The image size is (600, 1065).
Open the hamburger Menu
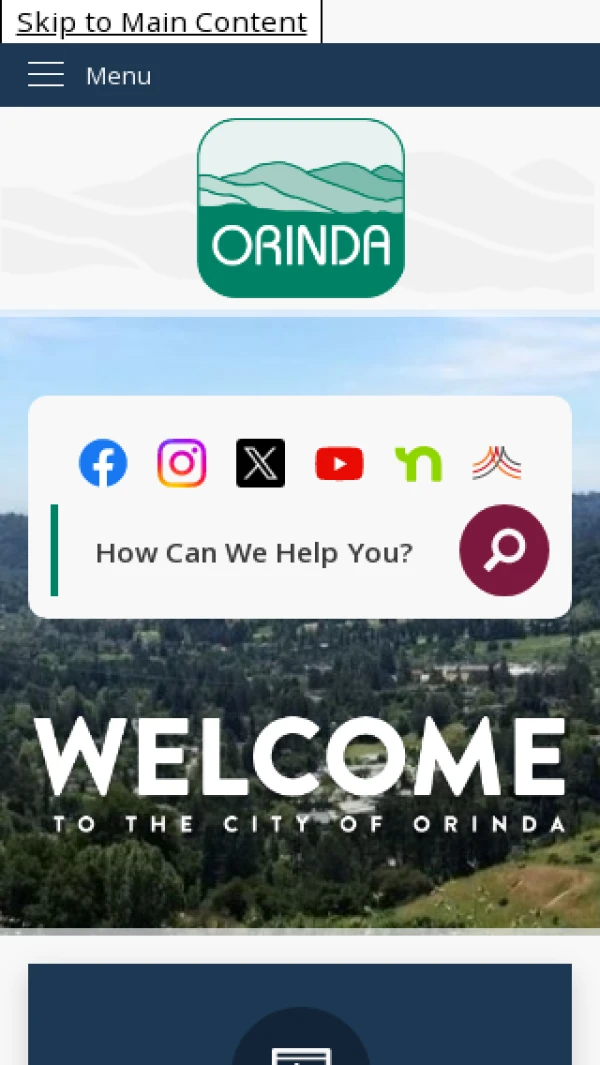[88, 75]
